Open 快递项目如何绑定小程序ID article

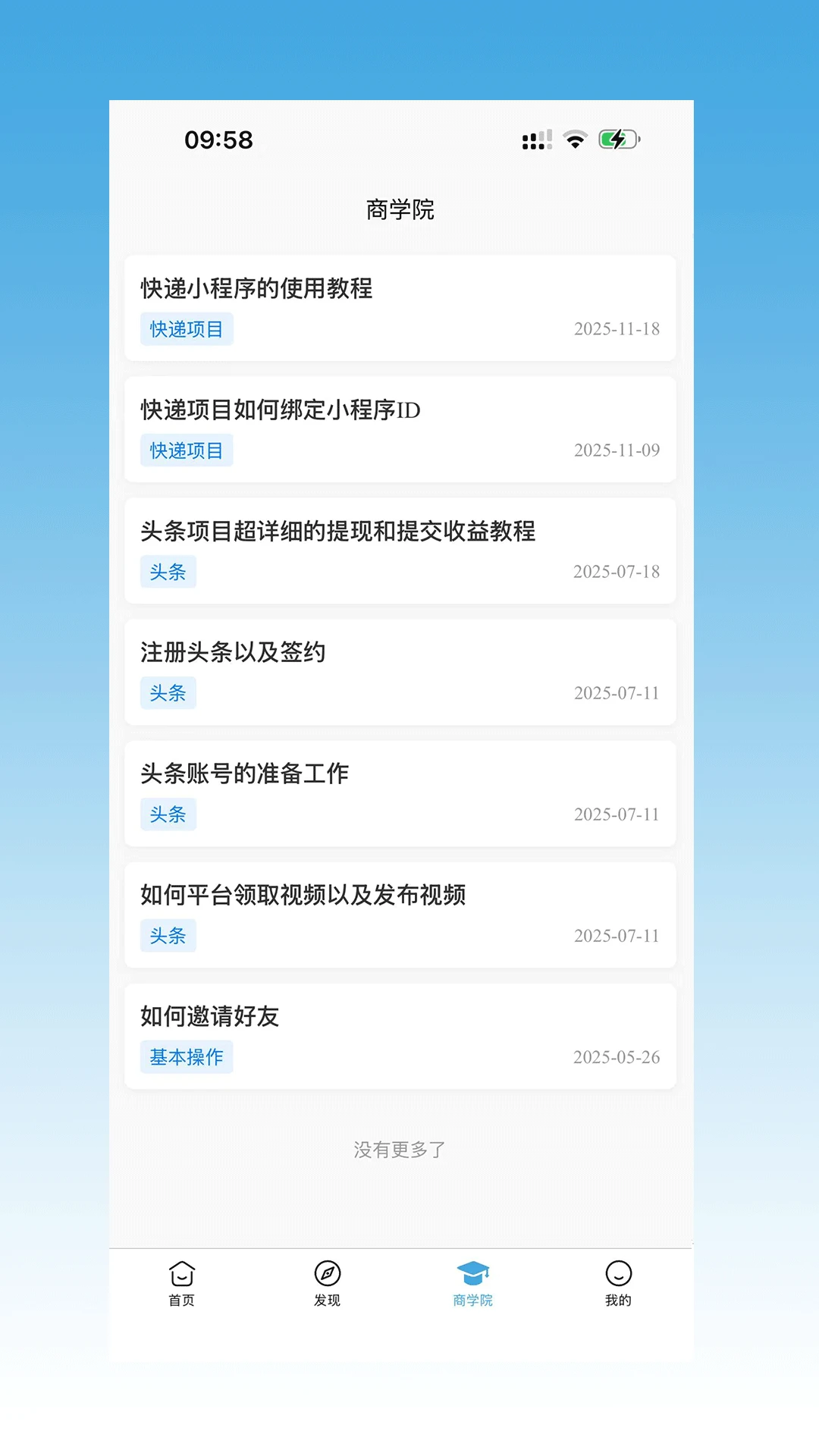point(400,429)
